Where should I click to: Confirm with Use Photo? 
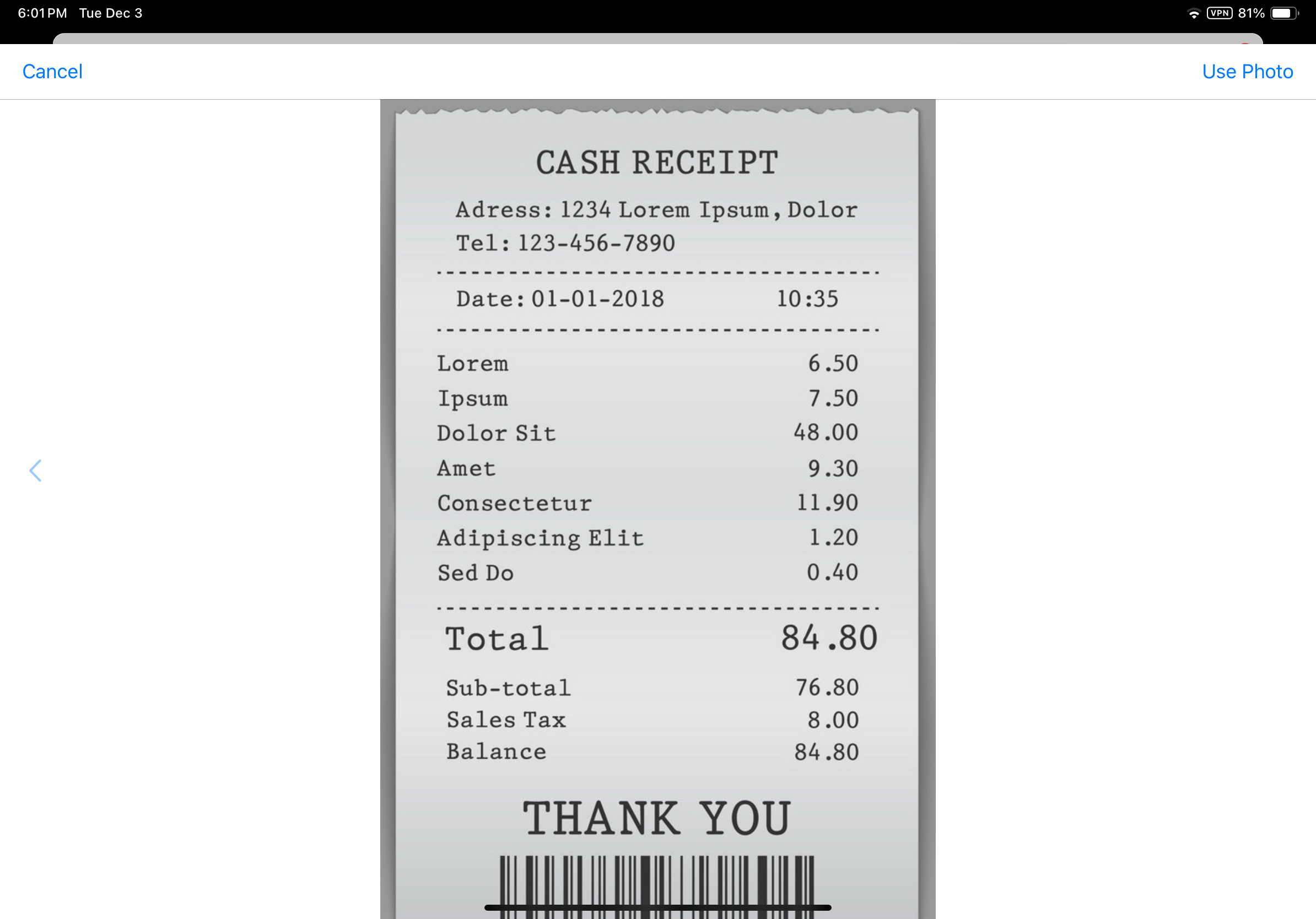[1247, 72]
